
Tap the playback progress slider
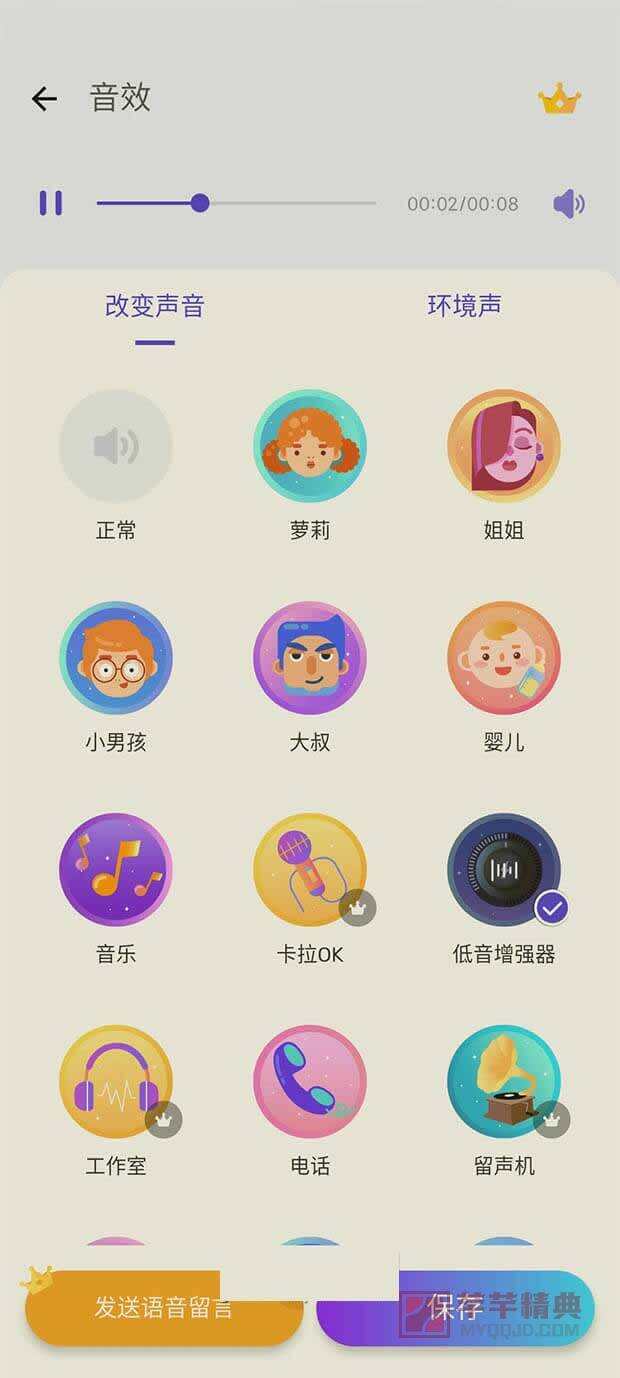[236, 203]
